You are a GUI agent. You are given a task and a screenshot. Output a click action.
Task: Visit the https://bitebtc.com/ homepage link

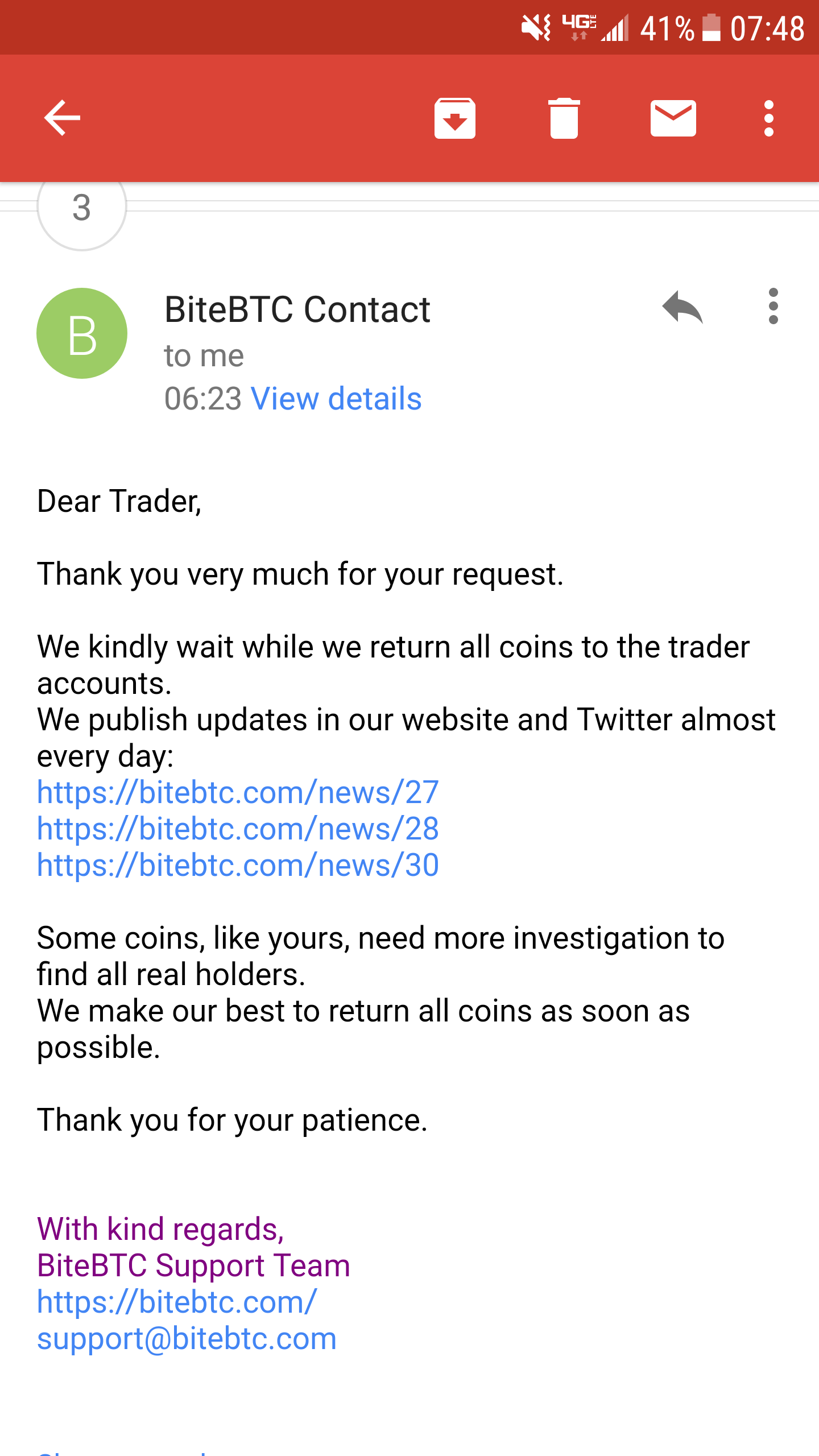177,1301
